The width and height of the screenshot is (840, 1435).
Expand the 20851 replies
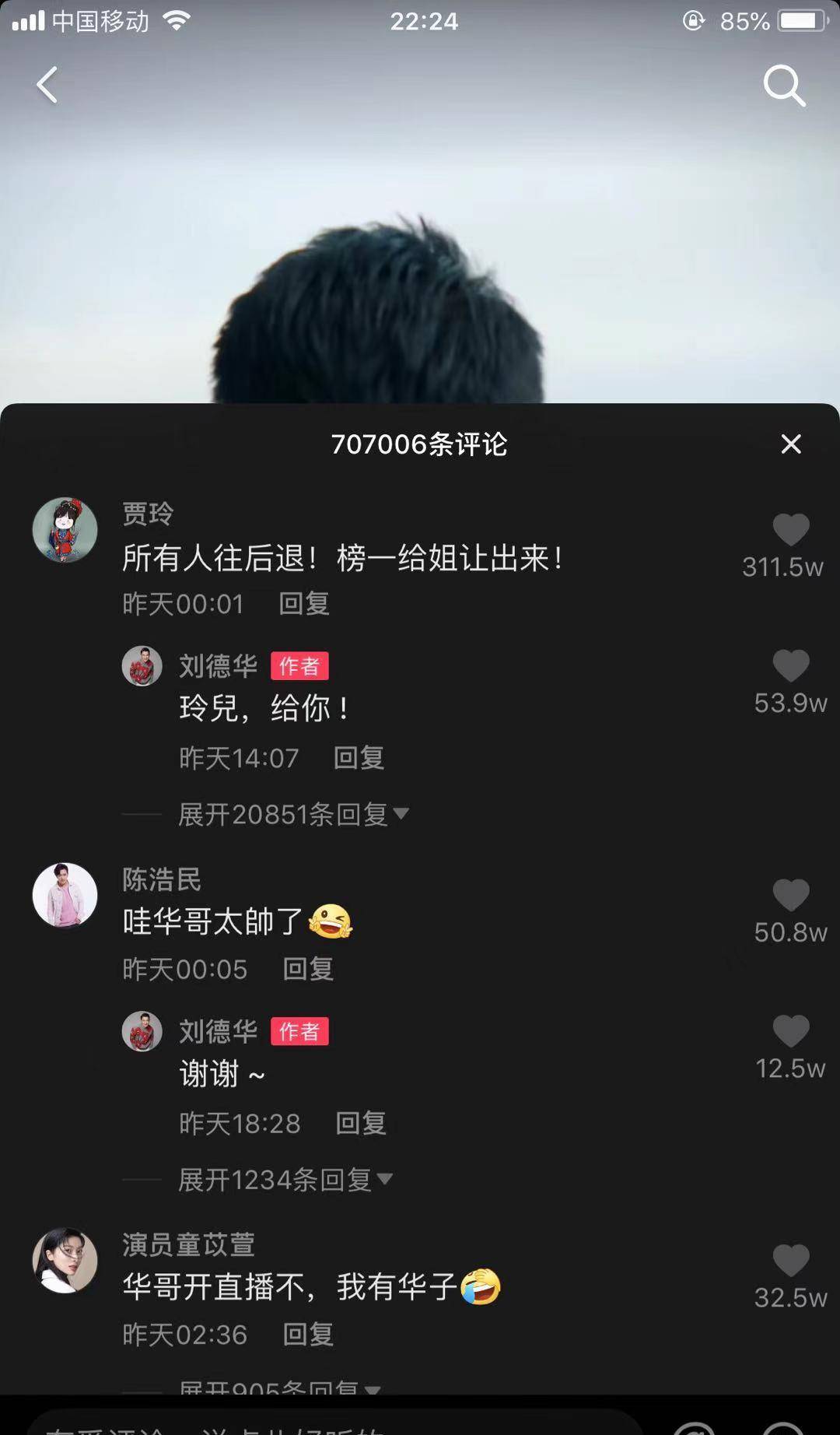(293, 815)
